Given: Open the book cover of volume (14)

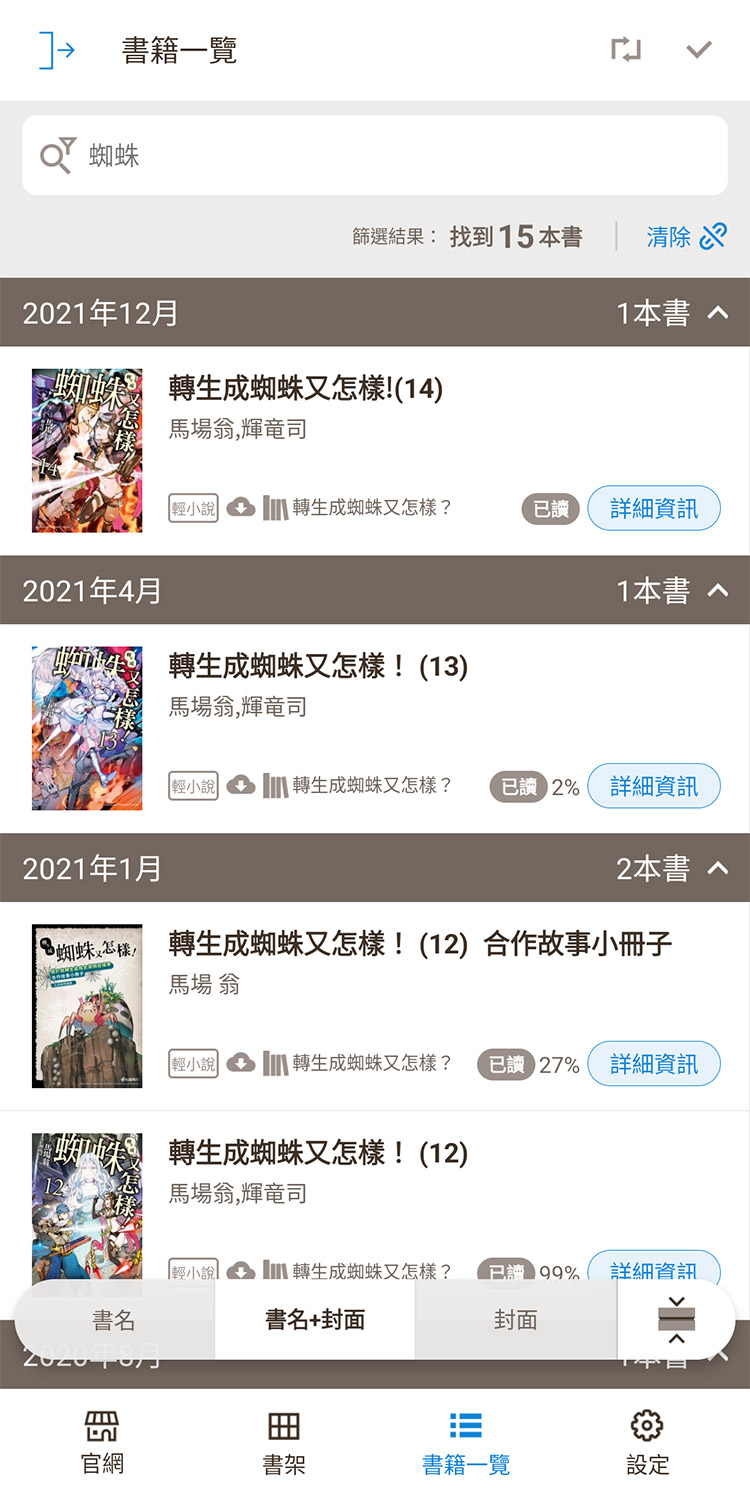Looking at the screenshot, I should [87, 450].
